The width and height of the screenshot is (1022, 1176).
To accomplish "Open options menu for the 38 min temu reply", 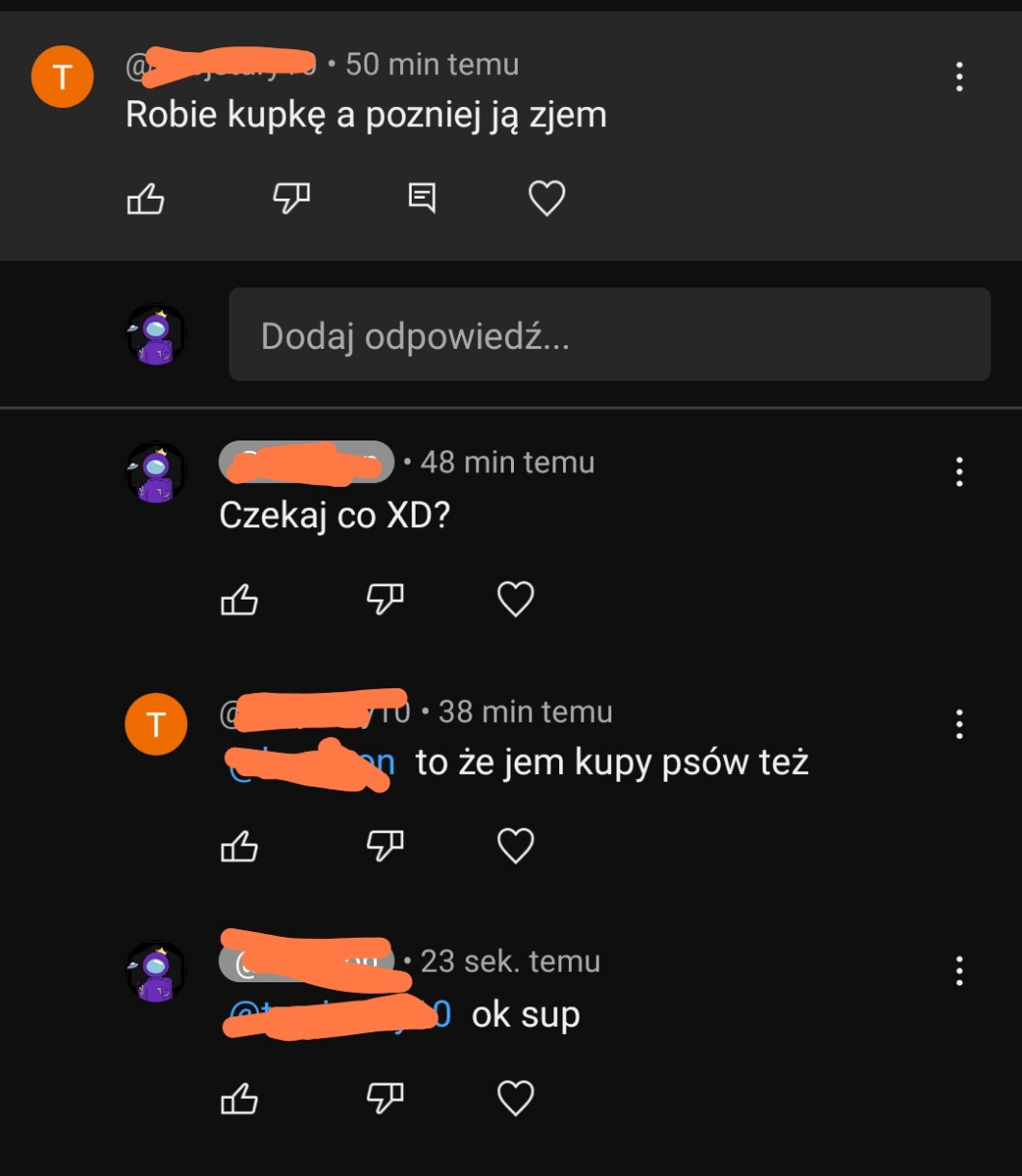I will coord(958,724).
